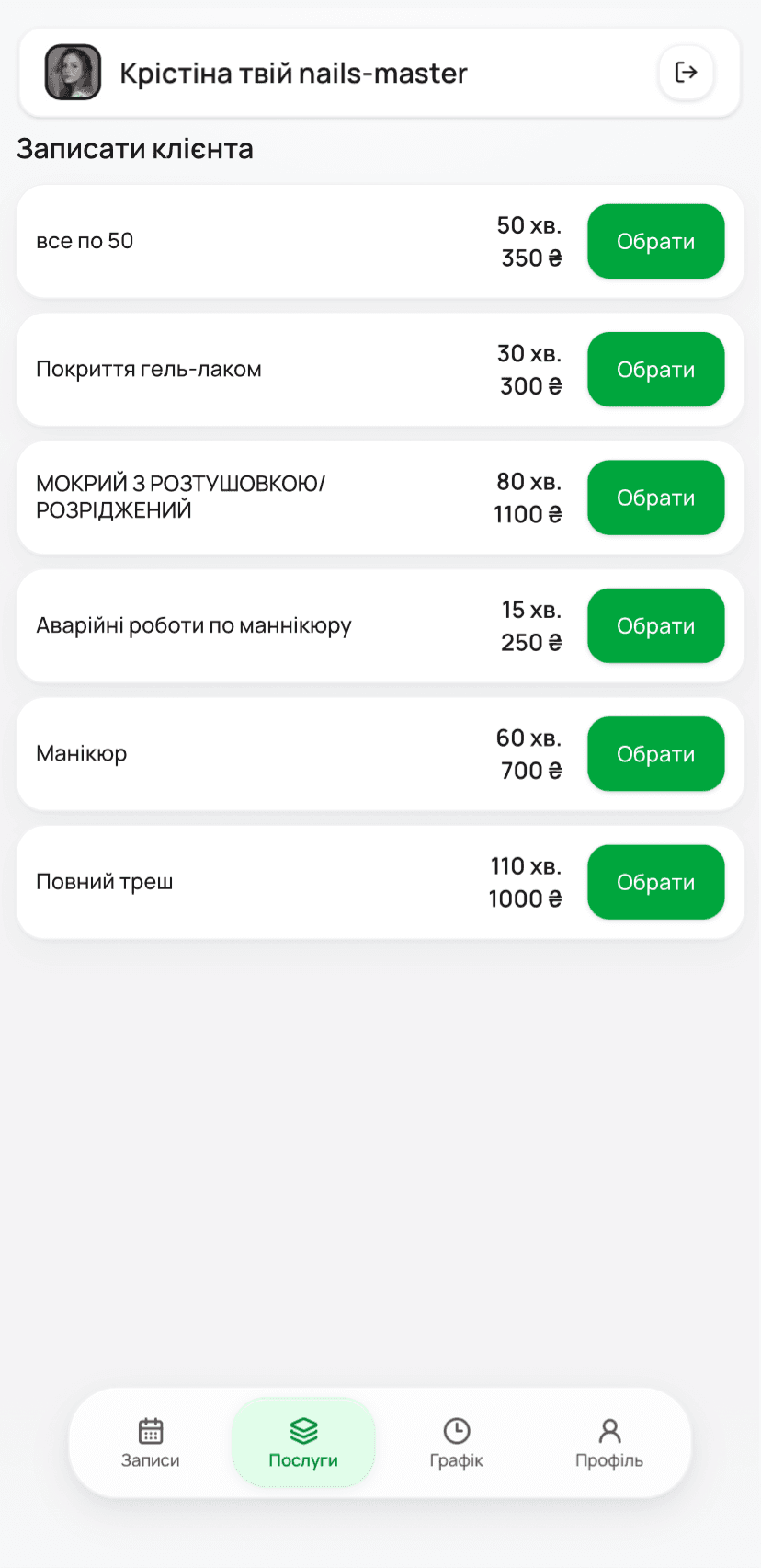Tap the calendar icon above Записи label
Viewport: 761px width, 1568px height.
[150, 1431]
